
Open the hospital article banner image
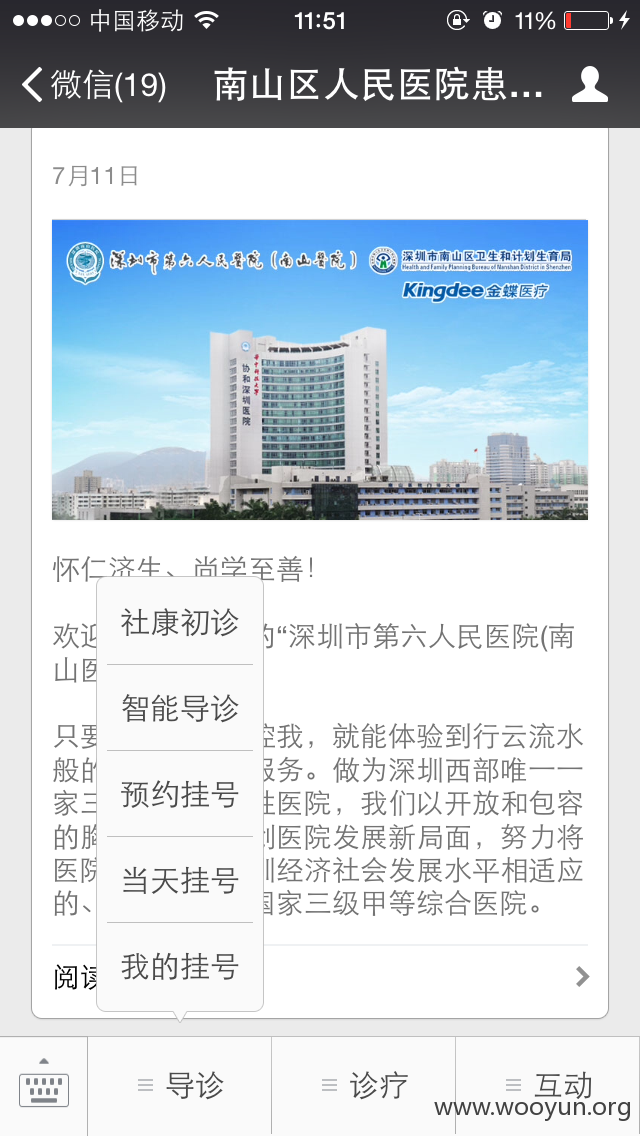(320, 369)
